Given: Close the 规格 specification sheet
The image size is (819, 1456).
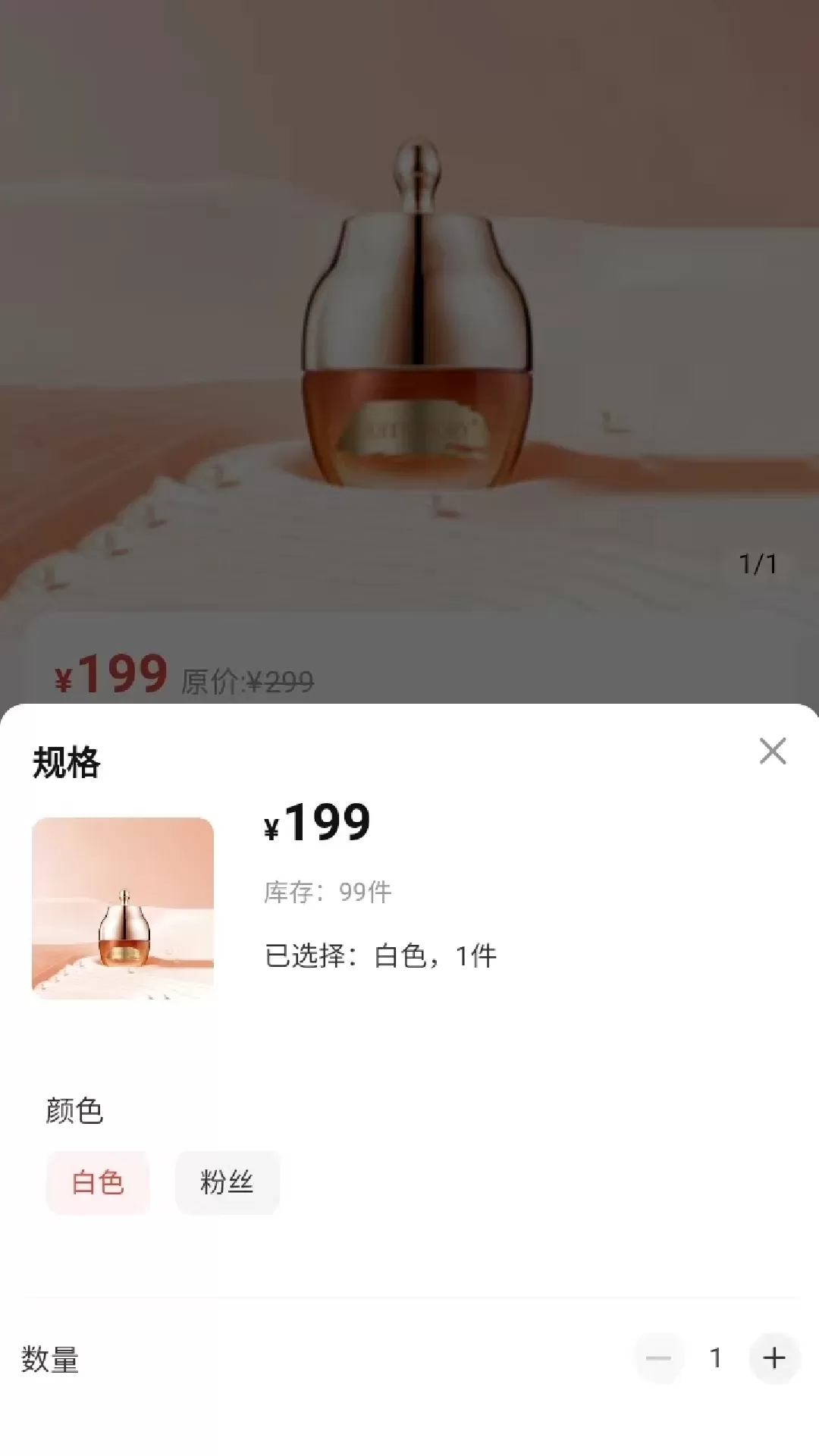Looking at the screenshot, I should click(x=772, y=751).
